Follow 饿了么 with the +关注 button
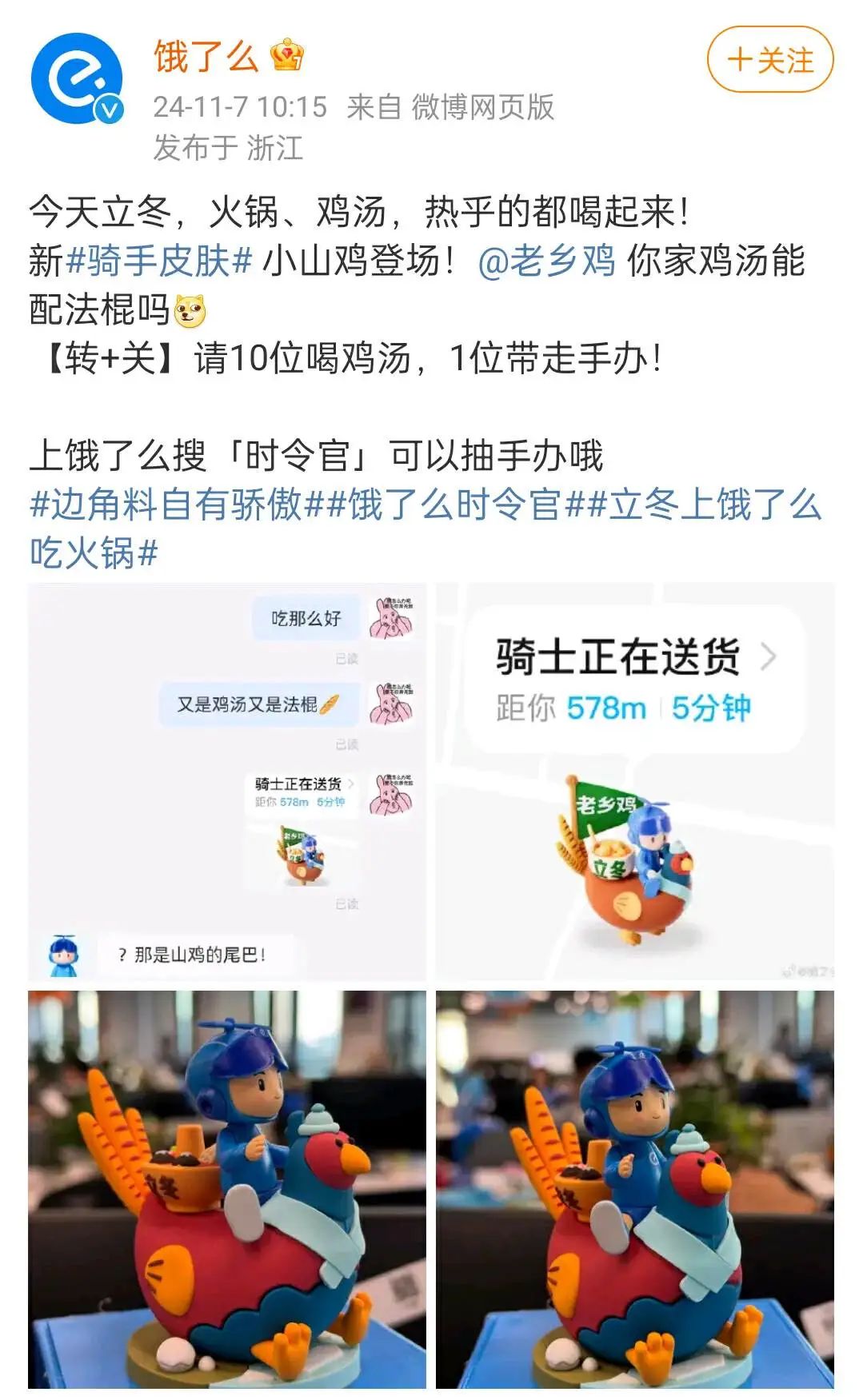The width and height of the screenshot is (863, 1400). click(769, 60)
